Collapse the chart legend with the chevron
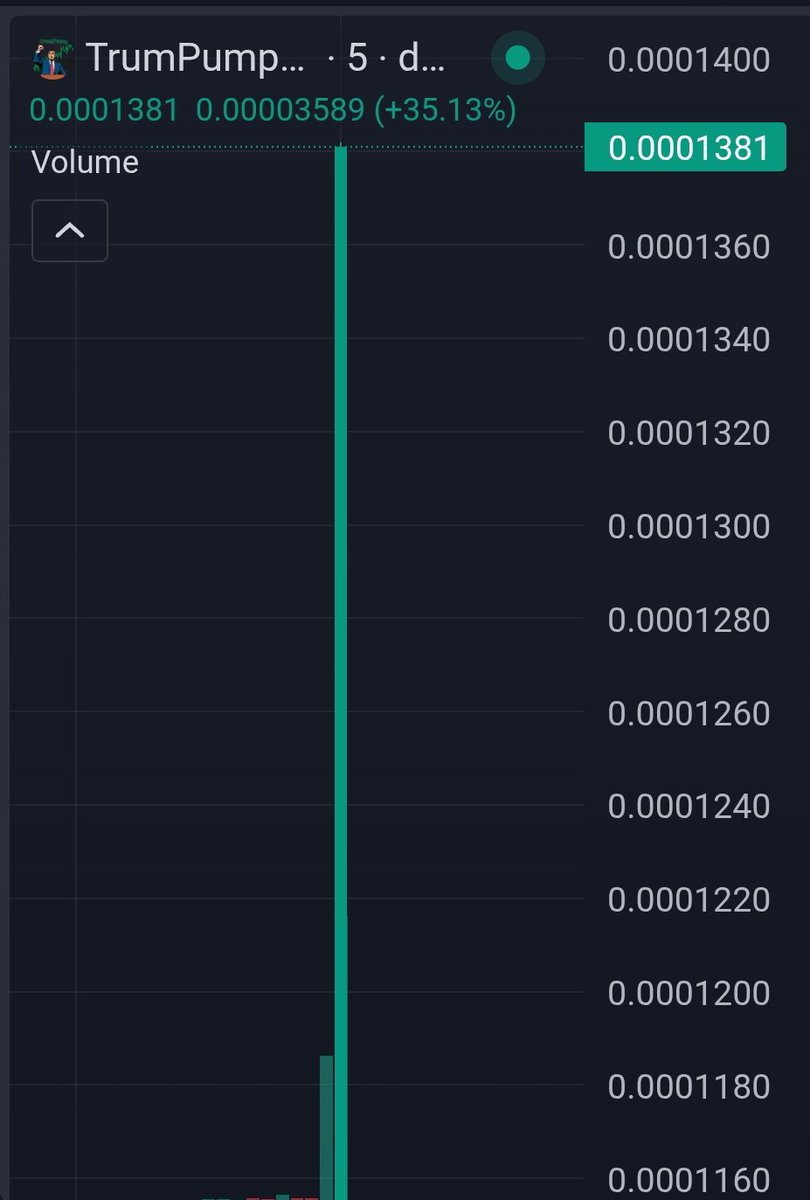 point(69,231)
